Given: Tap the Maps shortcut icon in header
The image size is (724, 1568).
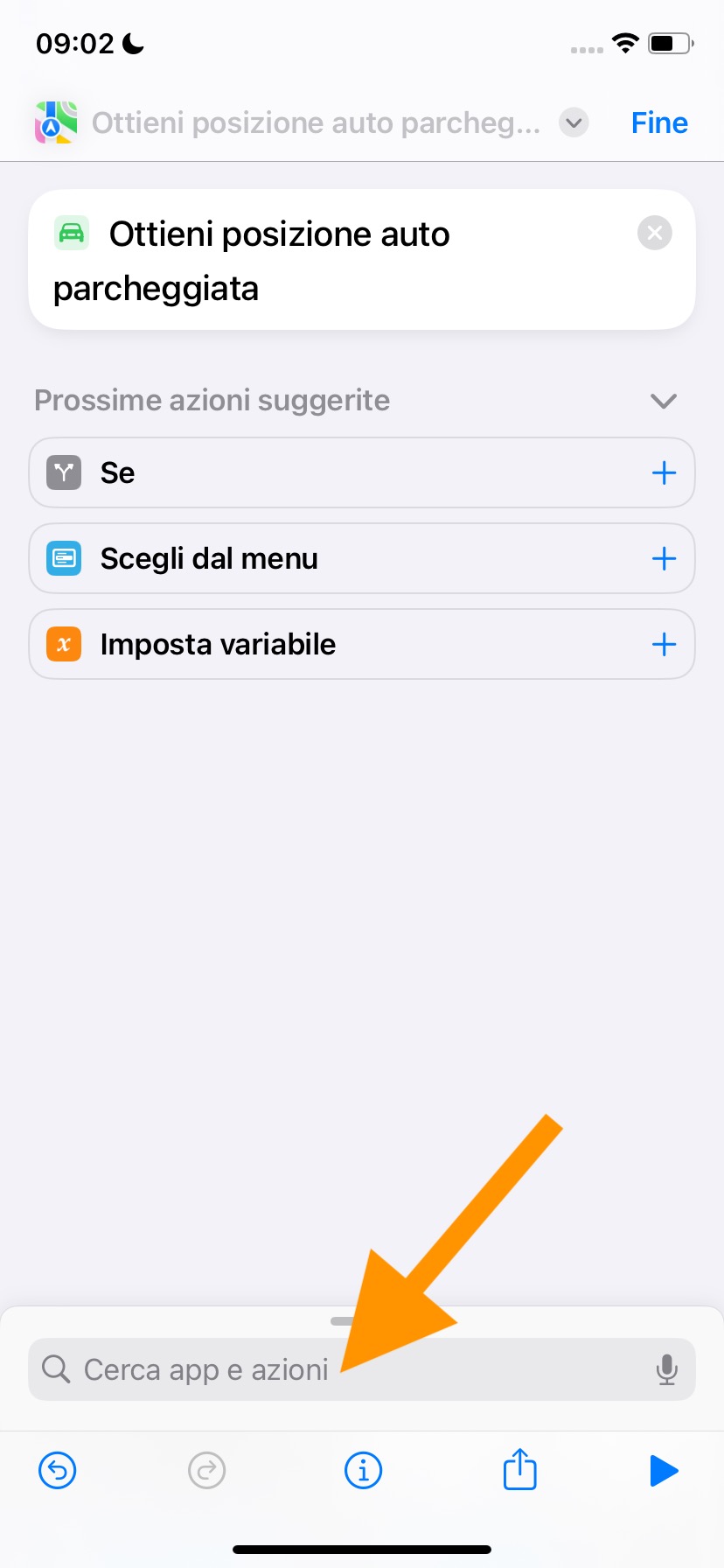Looking at the screenshot, I should (56, 122).
